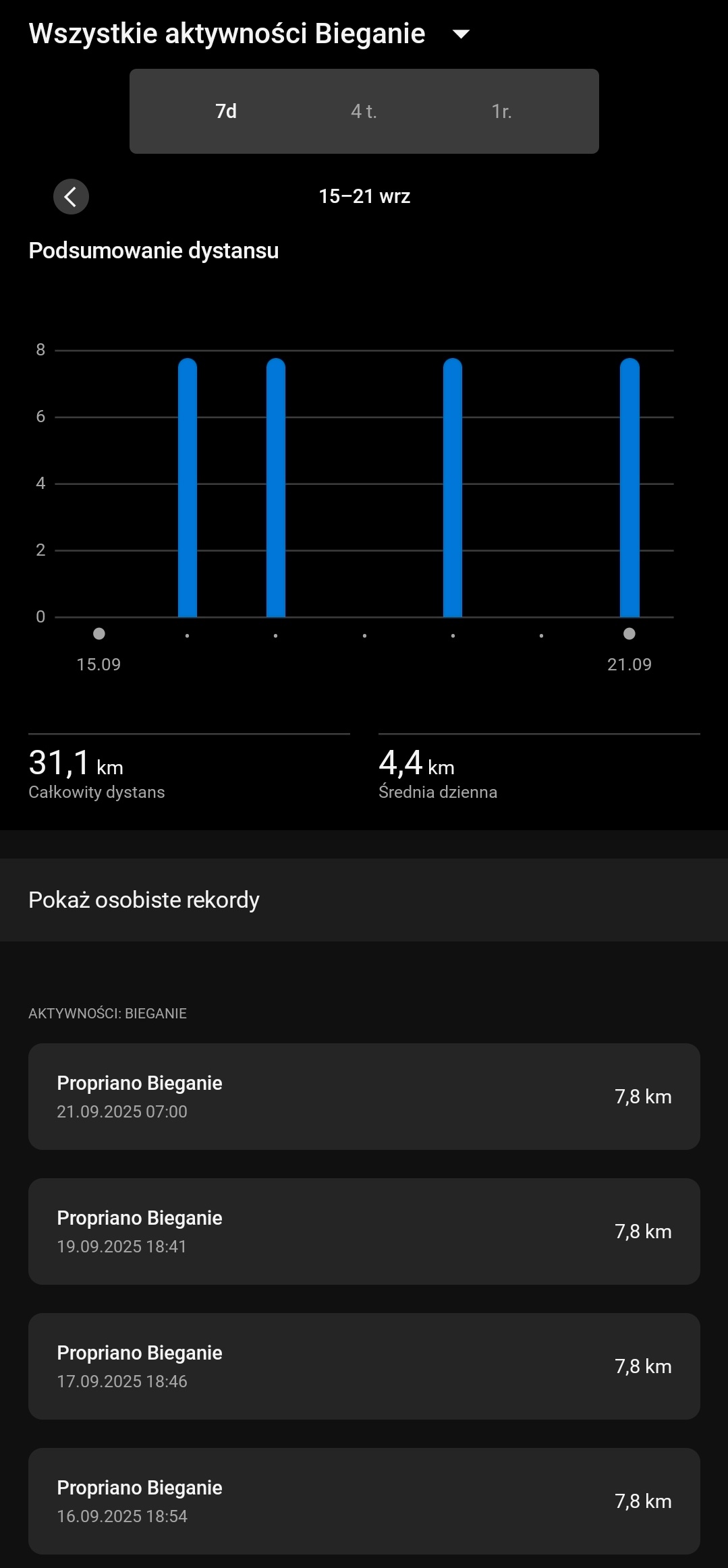View the run from 16.09.2025 18:54
Screen dimensions: 728x1568
coord(364,1501)
